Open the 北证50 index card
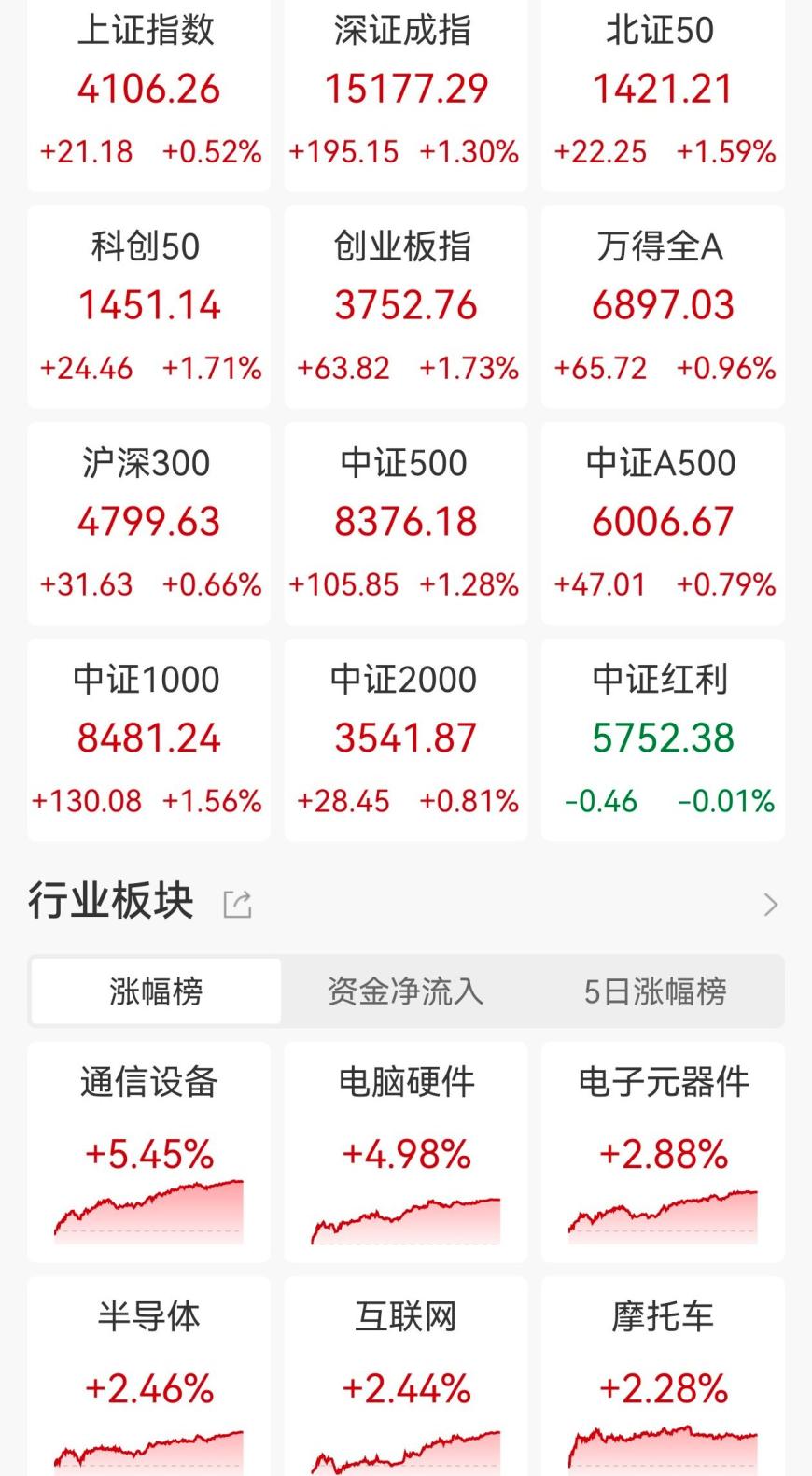Viewport: 812px width, 1476px height. pyautogui.click(x=662, y=89)
